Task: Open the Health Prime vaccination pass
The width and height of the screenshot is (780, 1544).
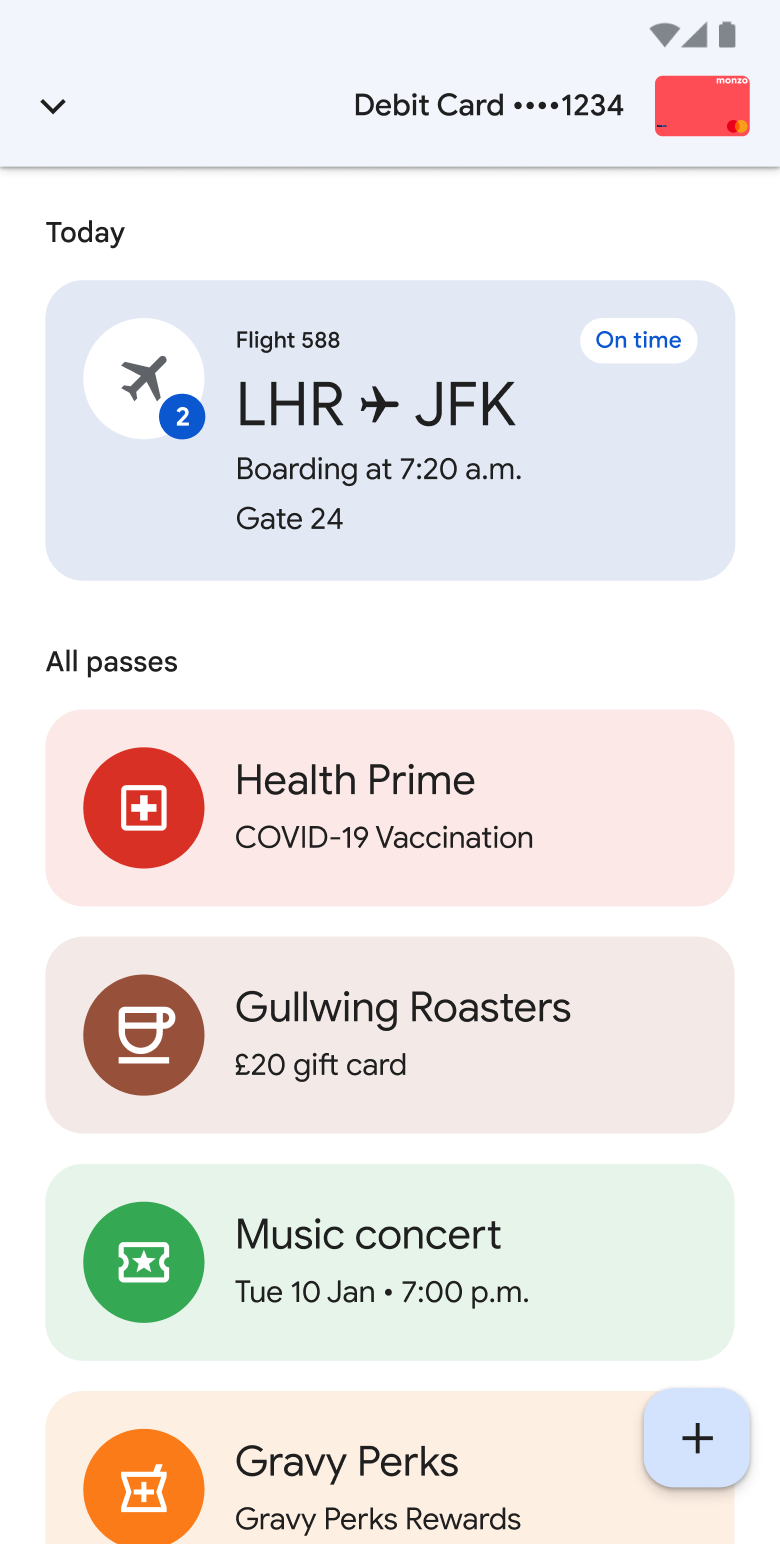Action: coord(390,808)
